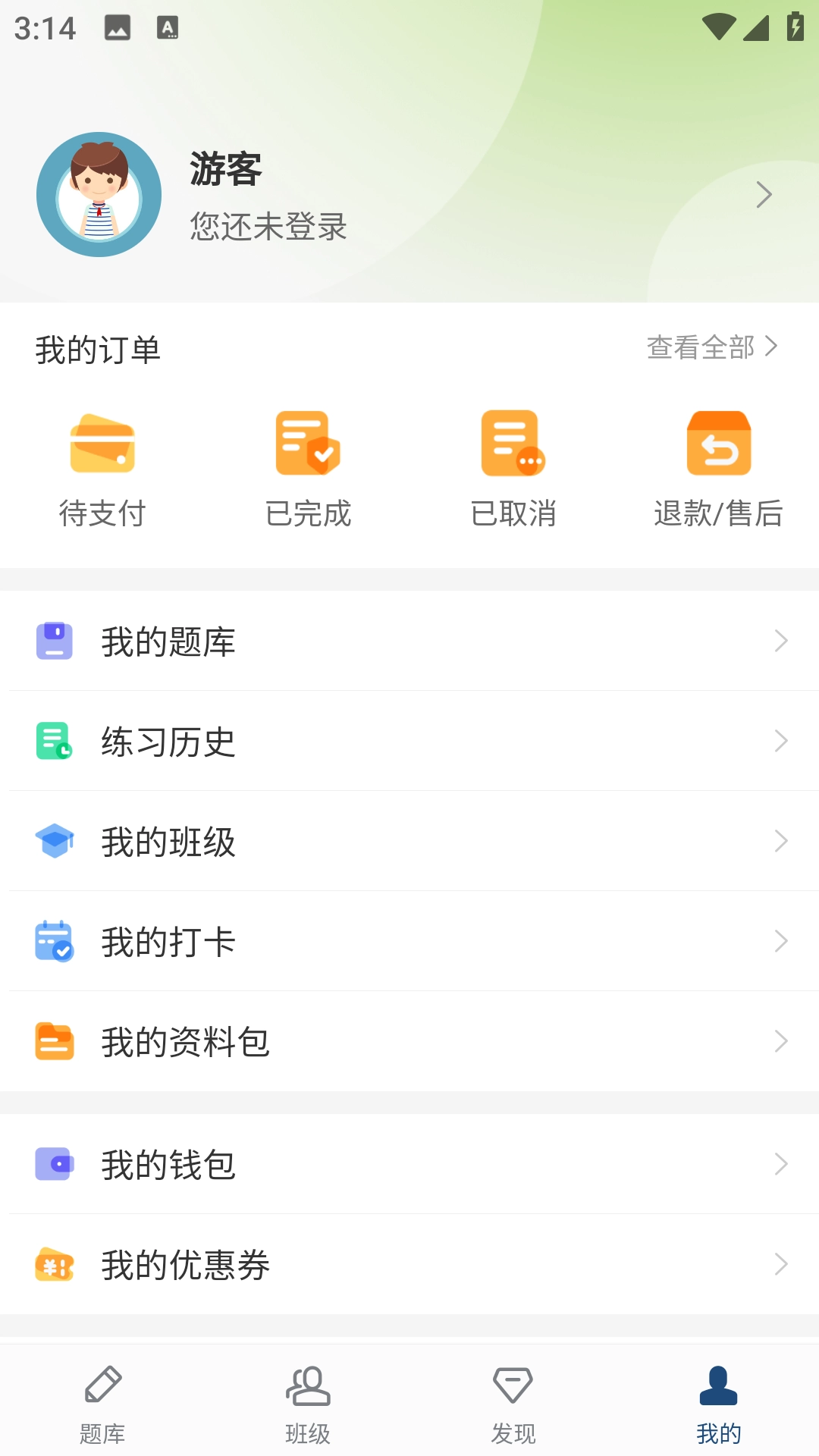View all orders via 查看全部

pos(711,347)
